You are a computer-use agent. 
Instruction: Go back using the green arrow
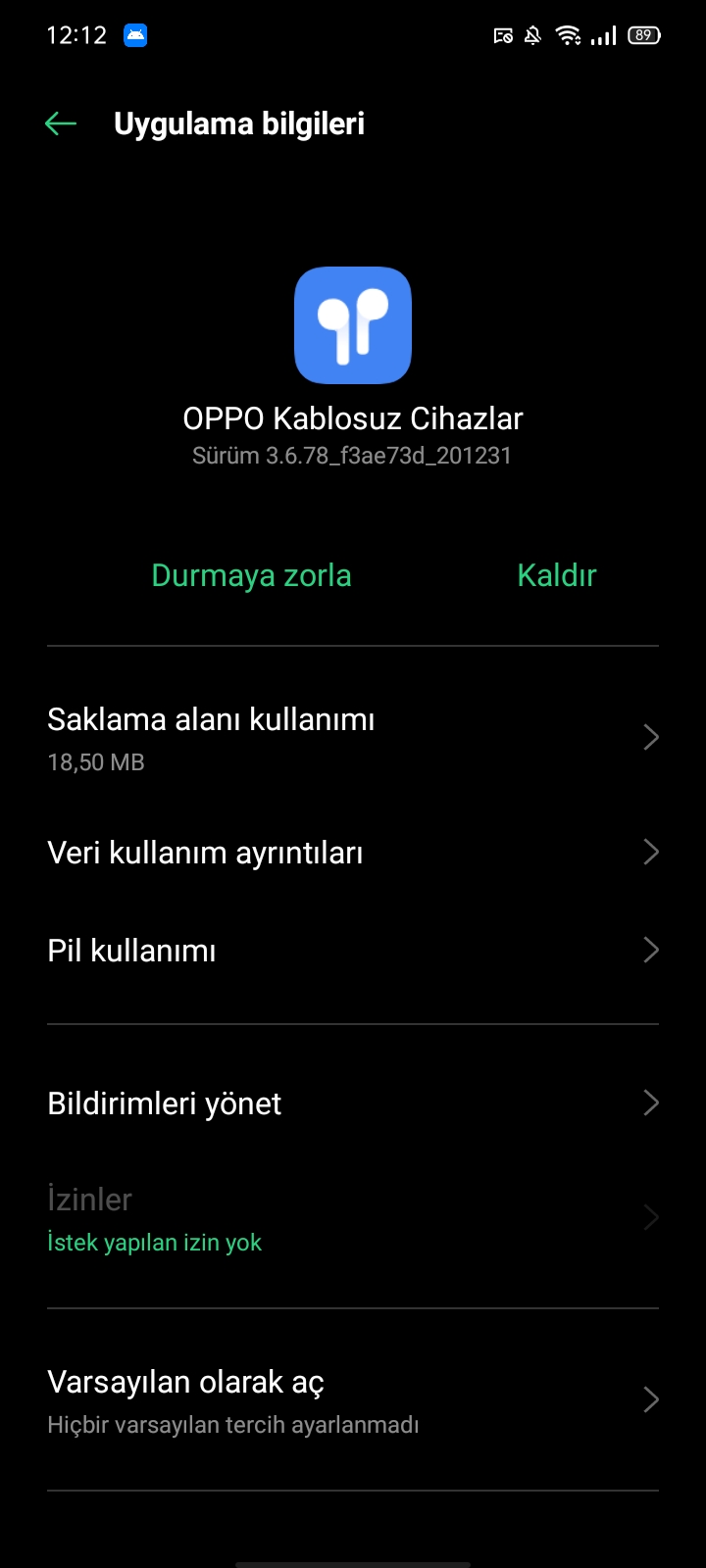pos(61,123)
